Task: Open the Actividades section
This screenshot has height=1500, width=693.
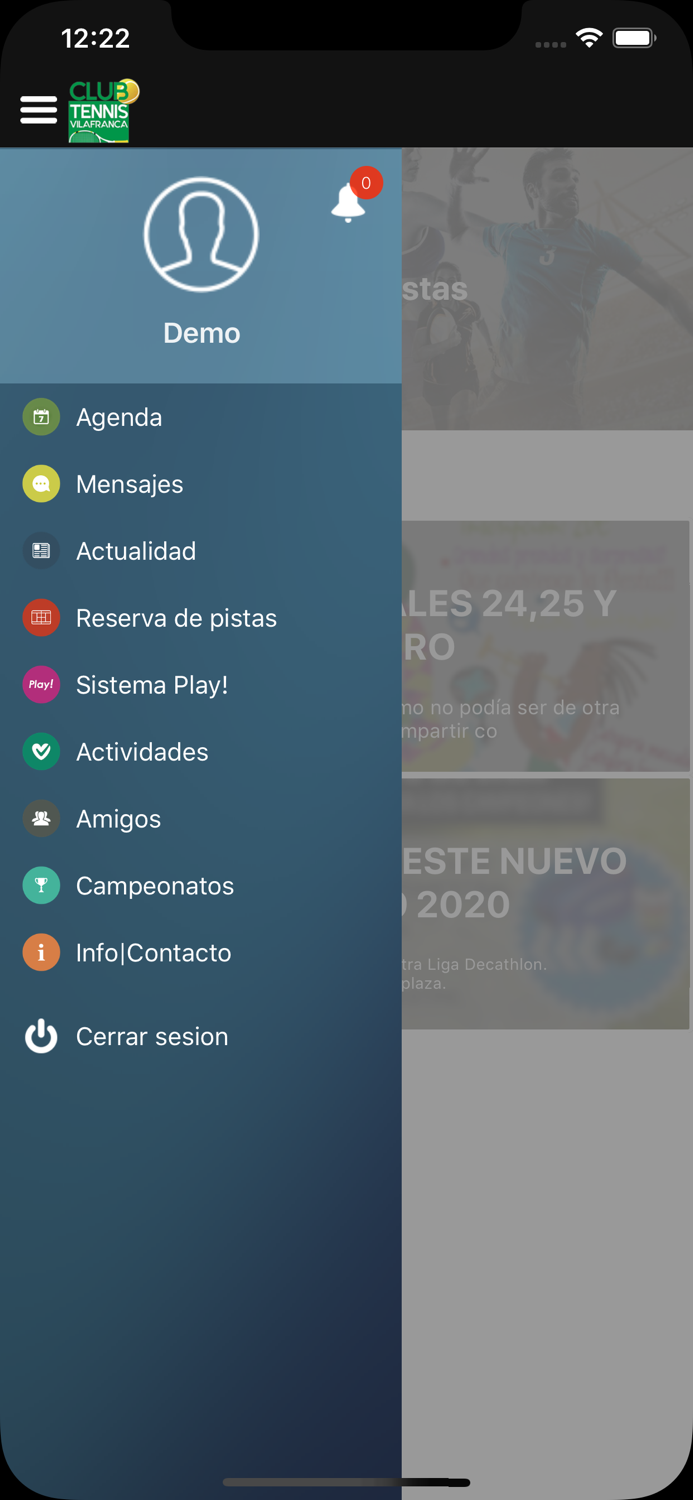Action: click(201, 752)
